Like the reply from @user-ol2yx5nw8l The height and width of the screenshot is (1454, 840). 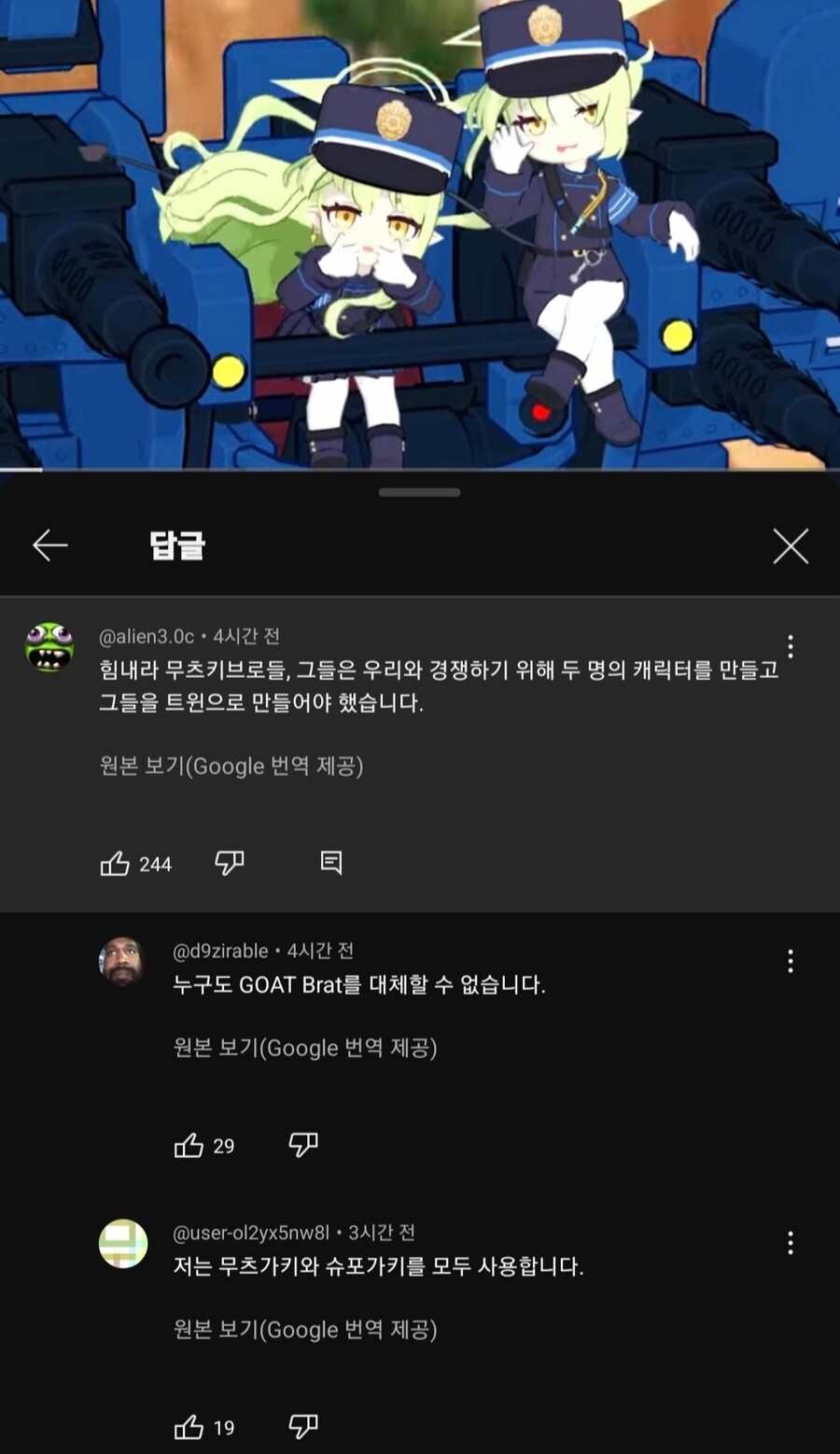point(189,1428)
